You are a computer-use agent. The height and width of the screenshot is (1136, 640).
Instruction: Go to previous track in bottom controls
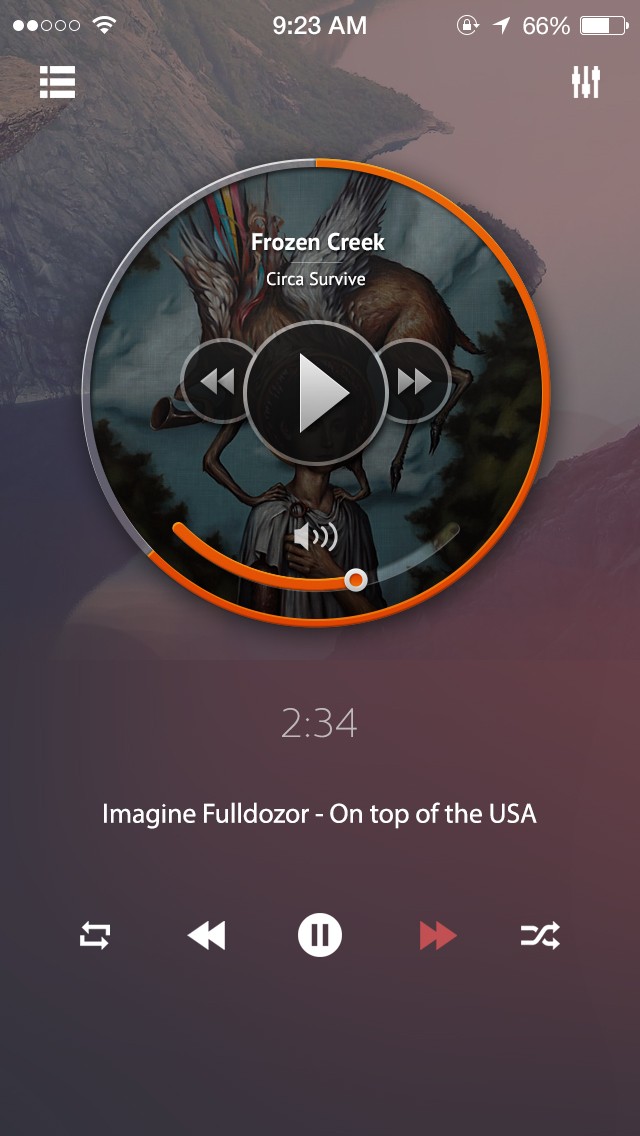[207, 936]
